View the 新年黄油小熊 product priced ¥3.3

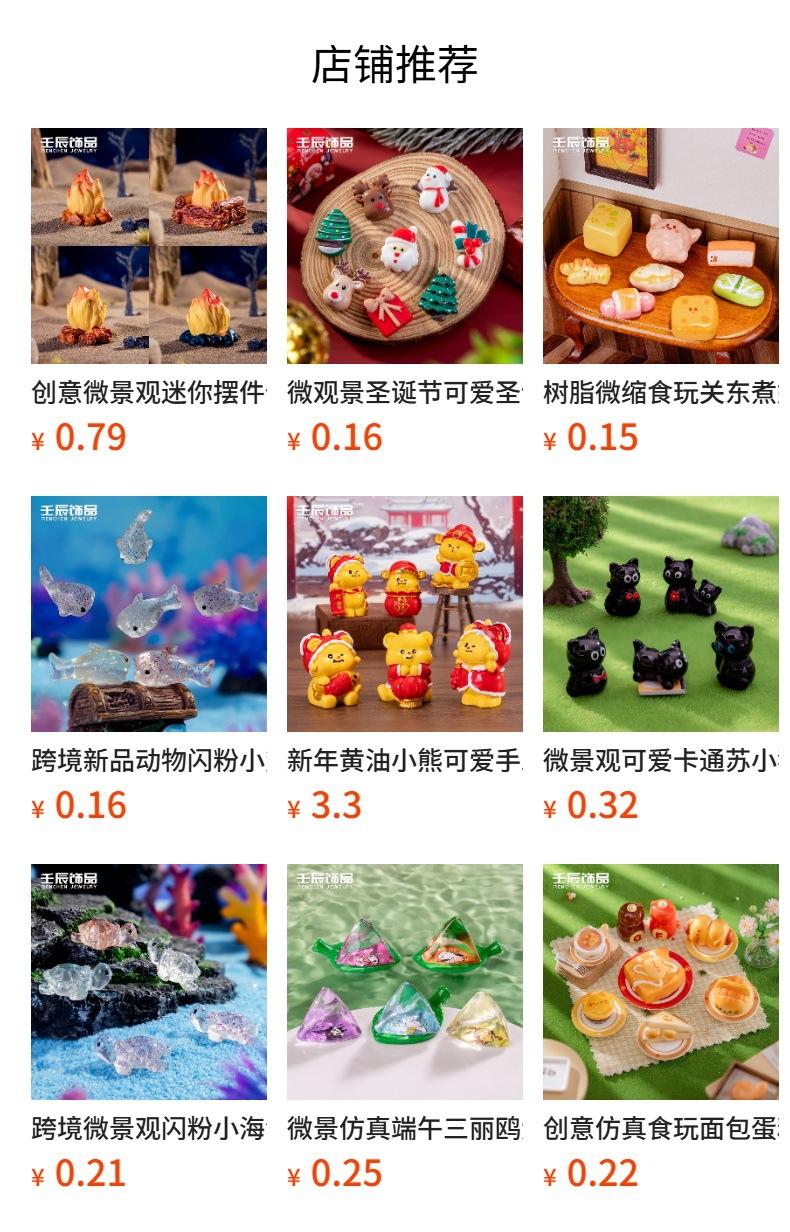click(x=405, y=614)
